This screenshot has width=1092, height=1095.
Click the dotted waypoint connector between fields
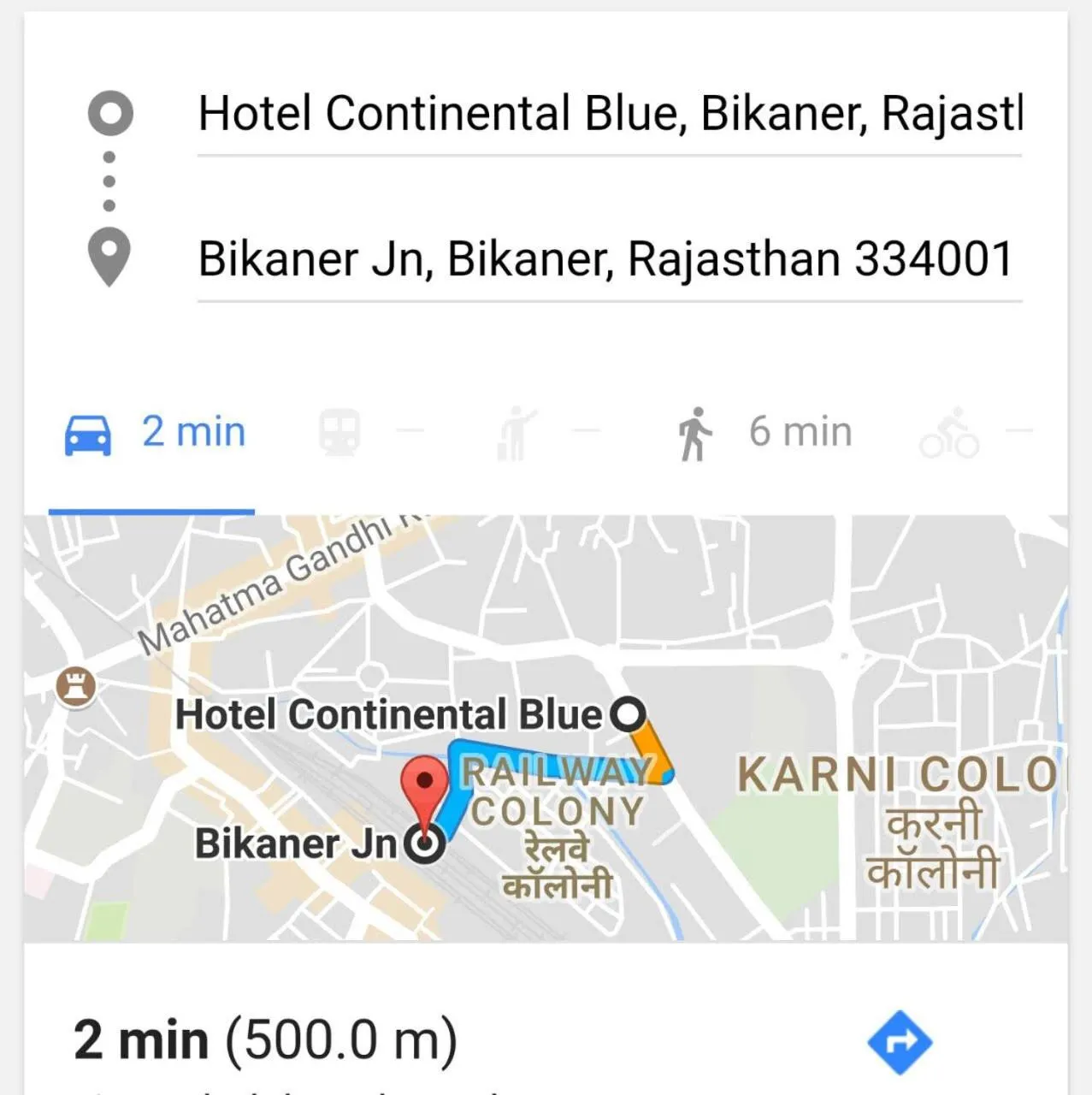click(109, 181)
